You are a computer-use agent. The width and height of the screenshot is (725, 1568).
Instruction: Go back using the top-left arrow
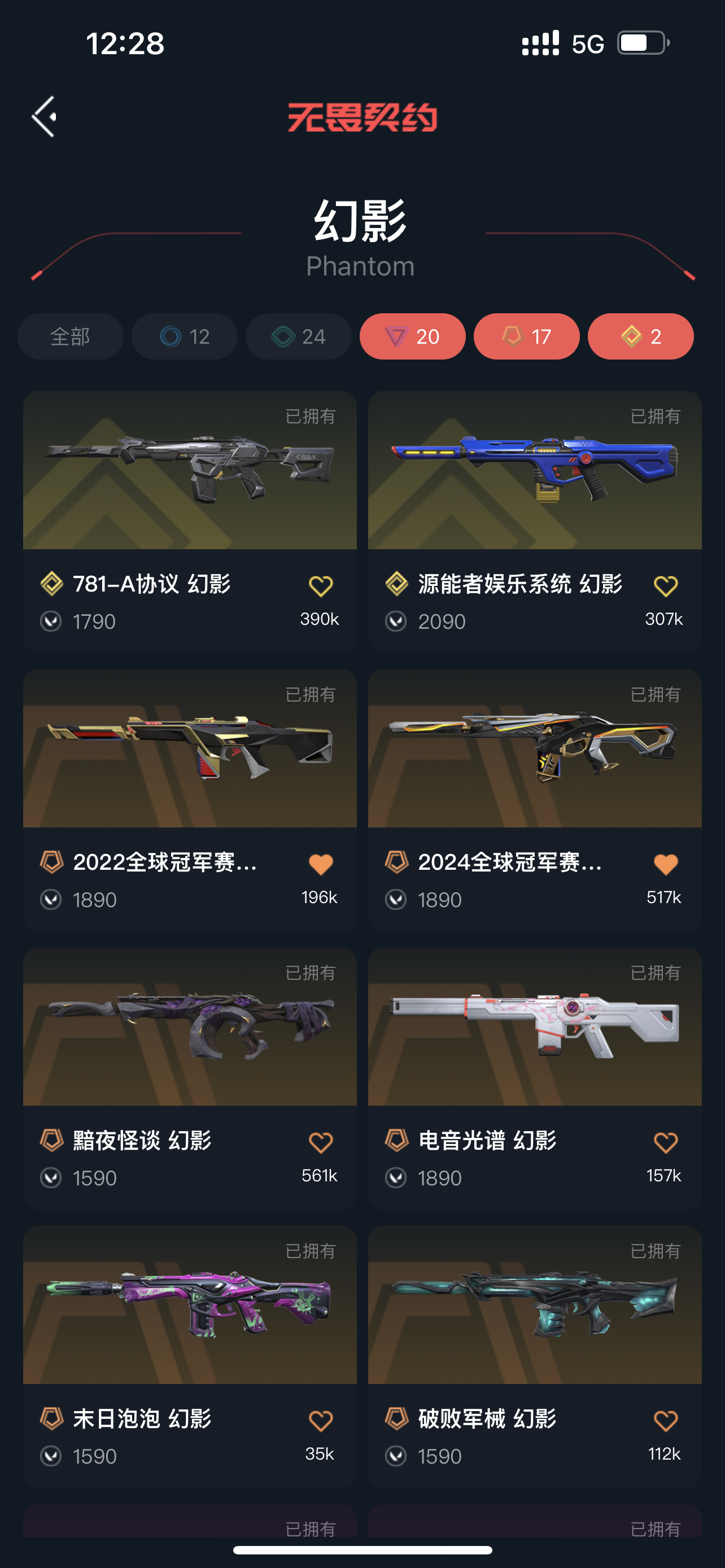pos(45,116)
